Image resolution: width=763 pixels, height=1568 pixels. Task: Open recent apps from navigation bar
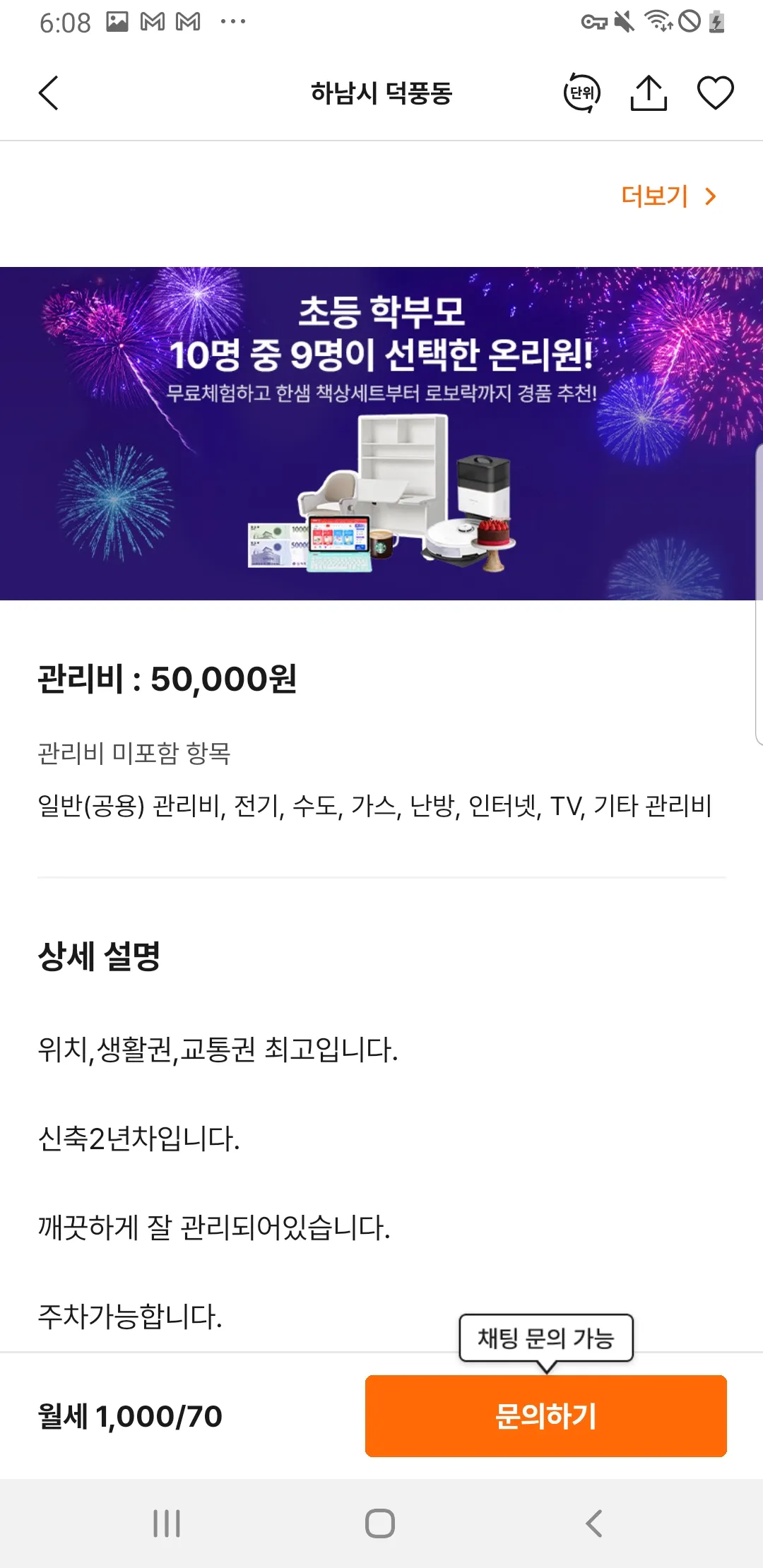click(x=167, y=1524)
